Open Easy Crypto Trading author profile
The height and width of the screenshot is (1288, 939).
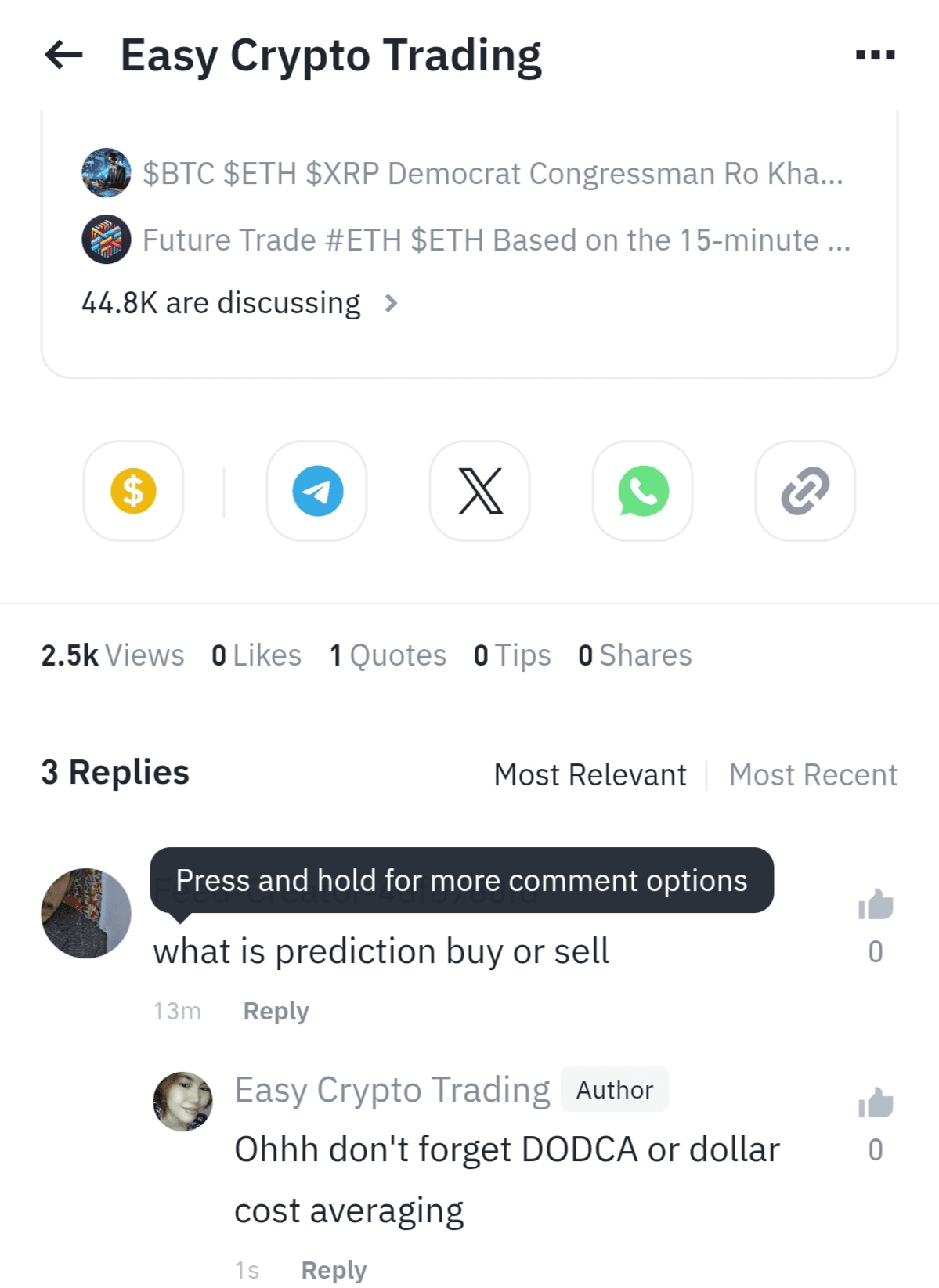click(392, 1090)
